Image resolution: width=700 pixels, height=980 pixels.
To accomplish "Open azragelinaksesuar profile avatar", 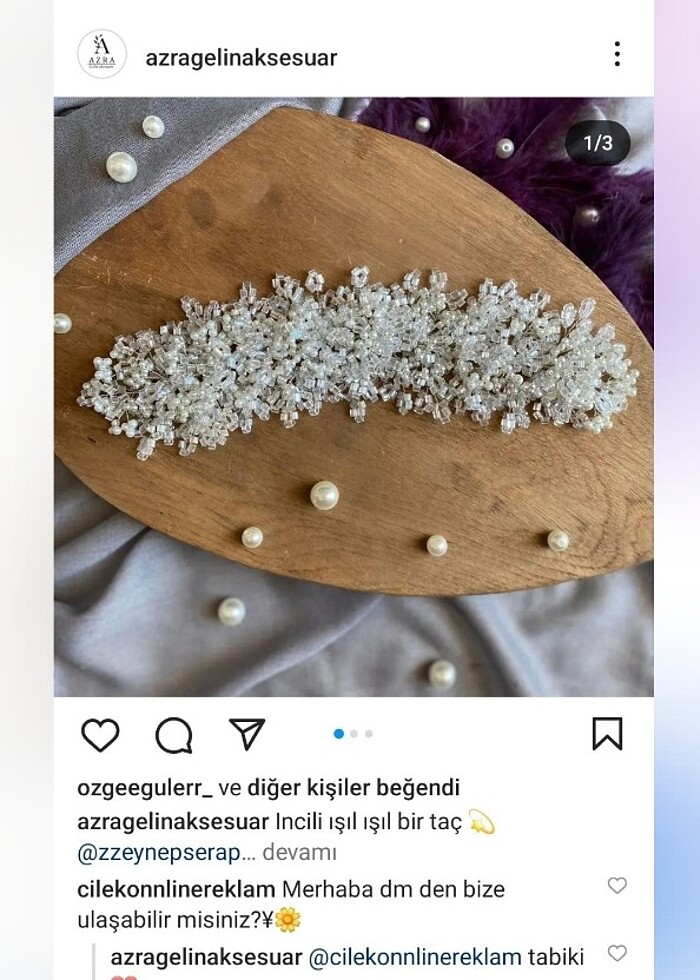I will (x=102, y=54).
